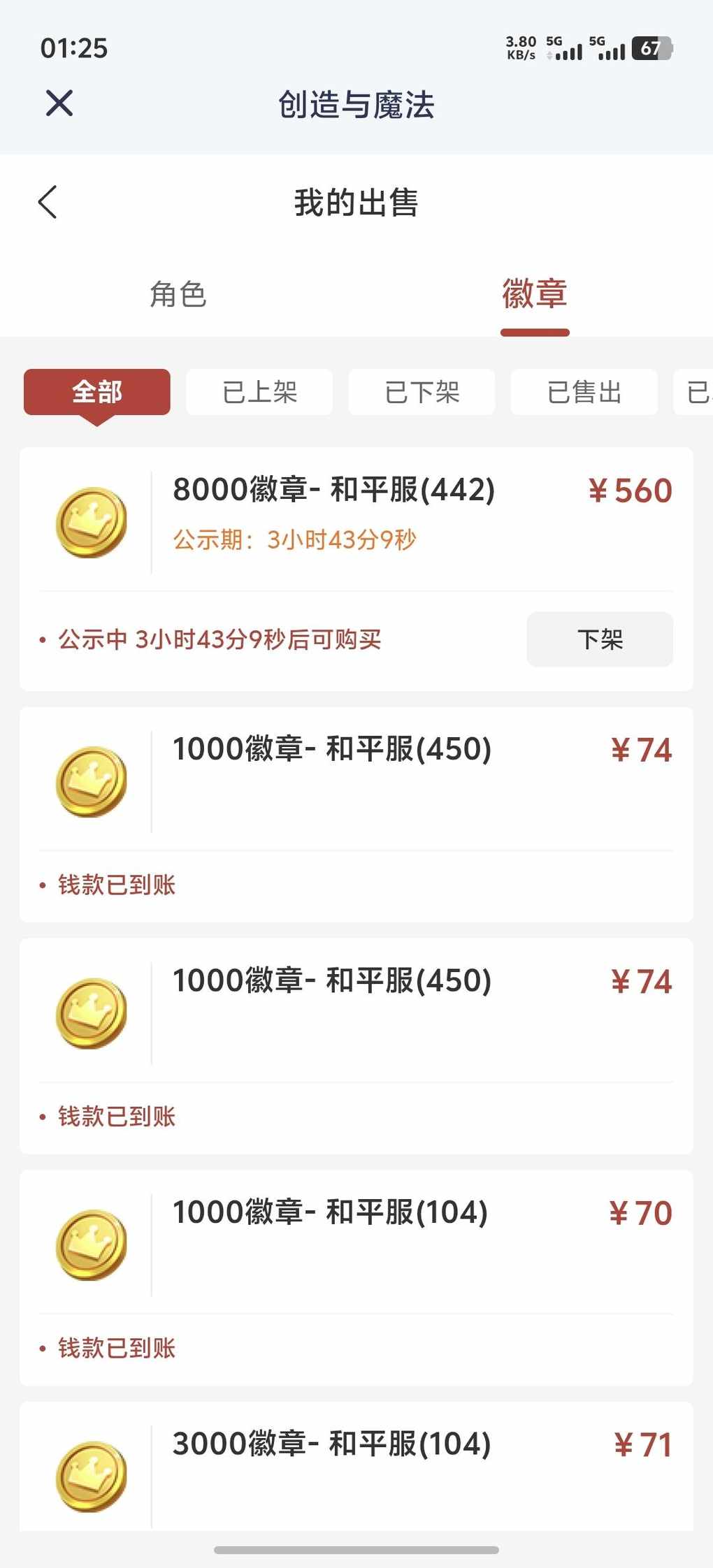Show 全部 listings

point(97,392)
